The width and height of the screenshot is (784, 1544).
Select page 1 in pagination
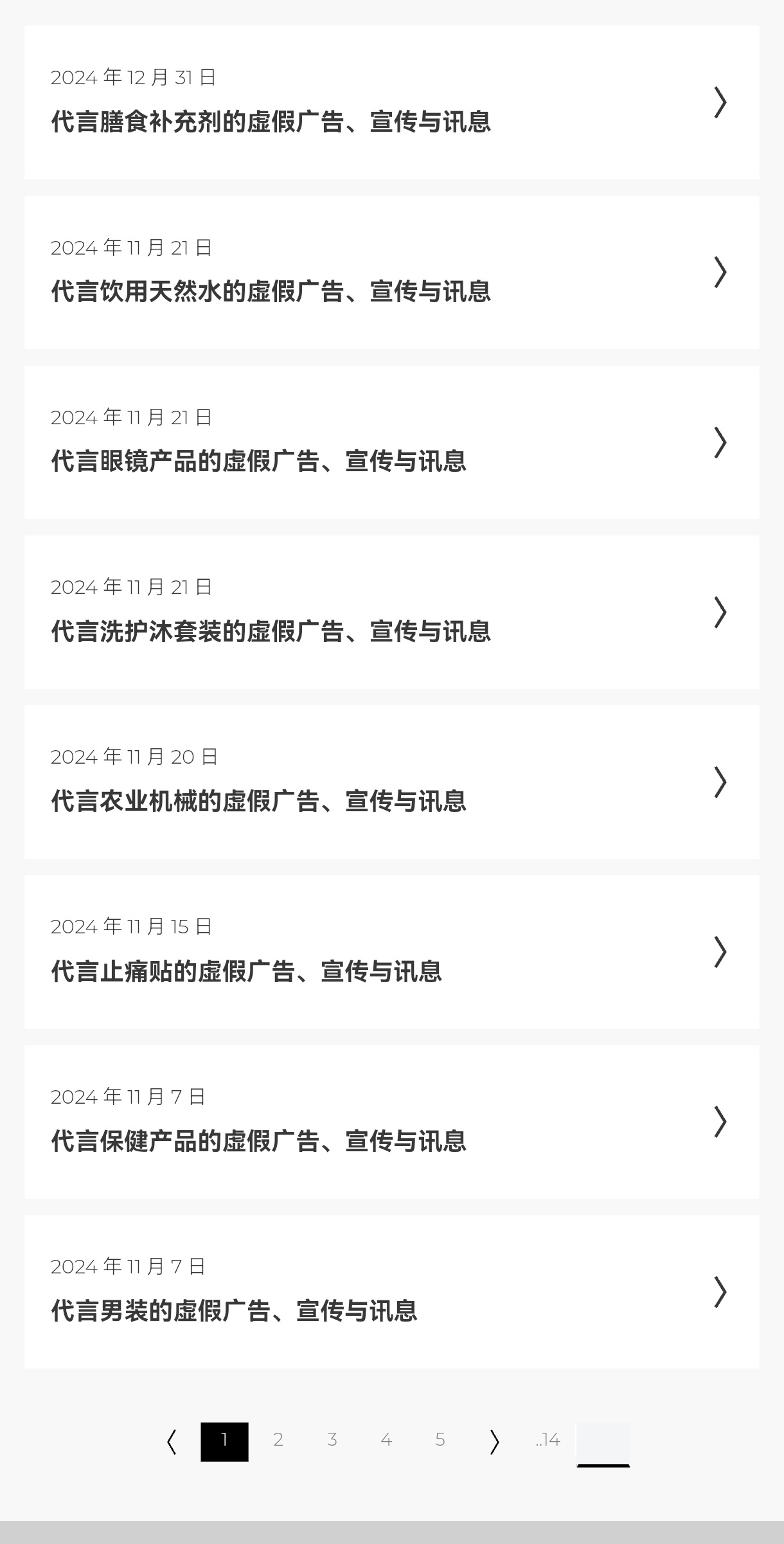(224, 1441)
